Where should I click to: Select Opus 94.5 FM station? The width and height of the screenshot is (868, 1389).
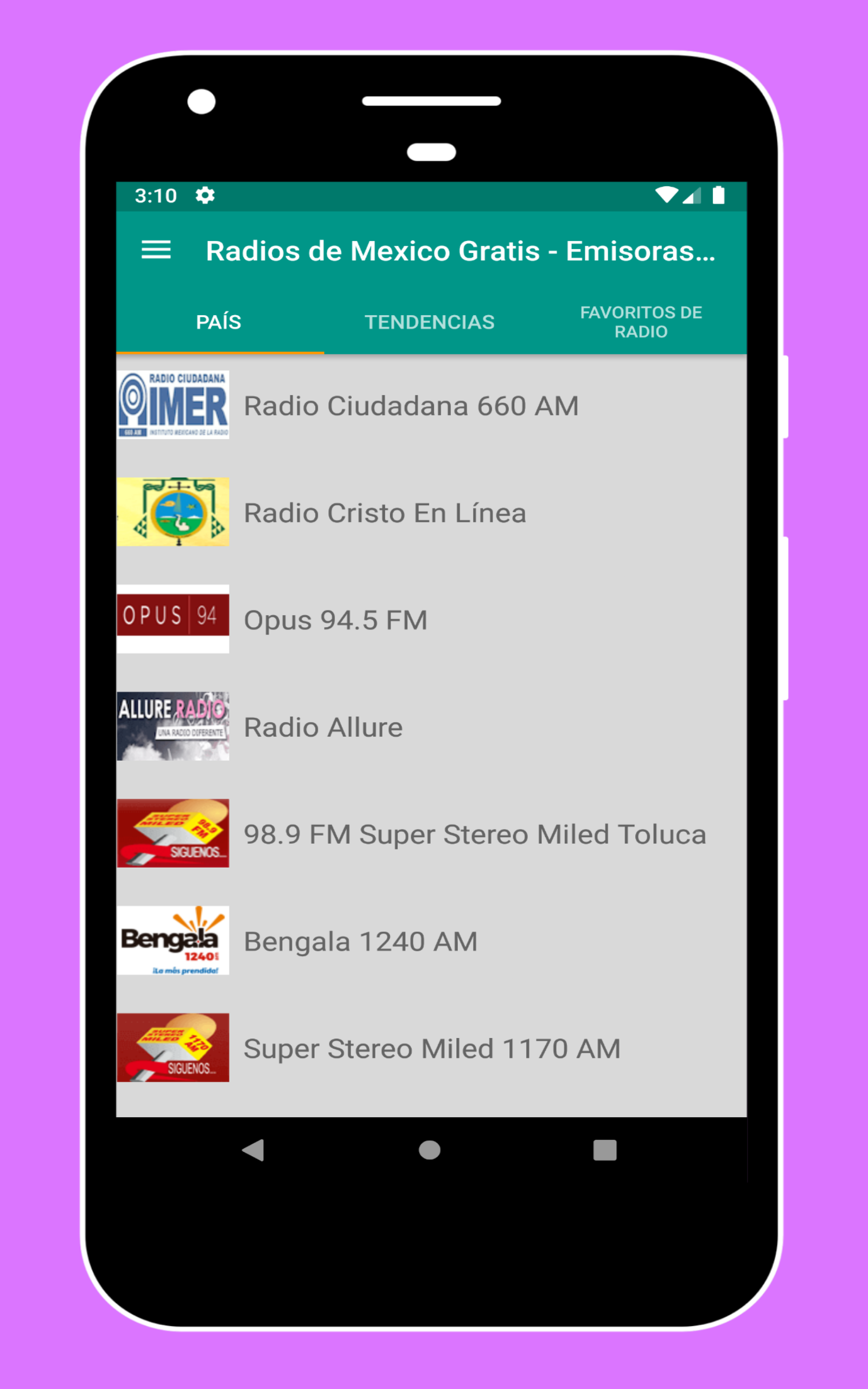(x=335, y=620)
